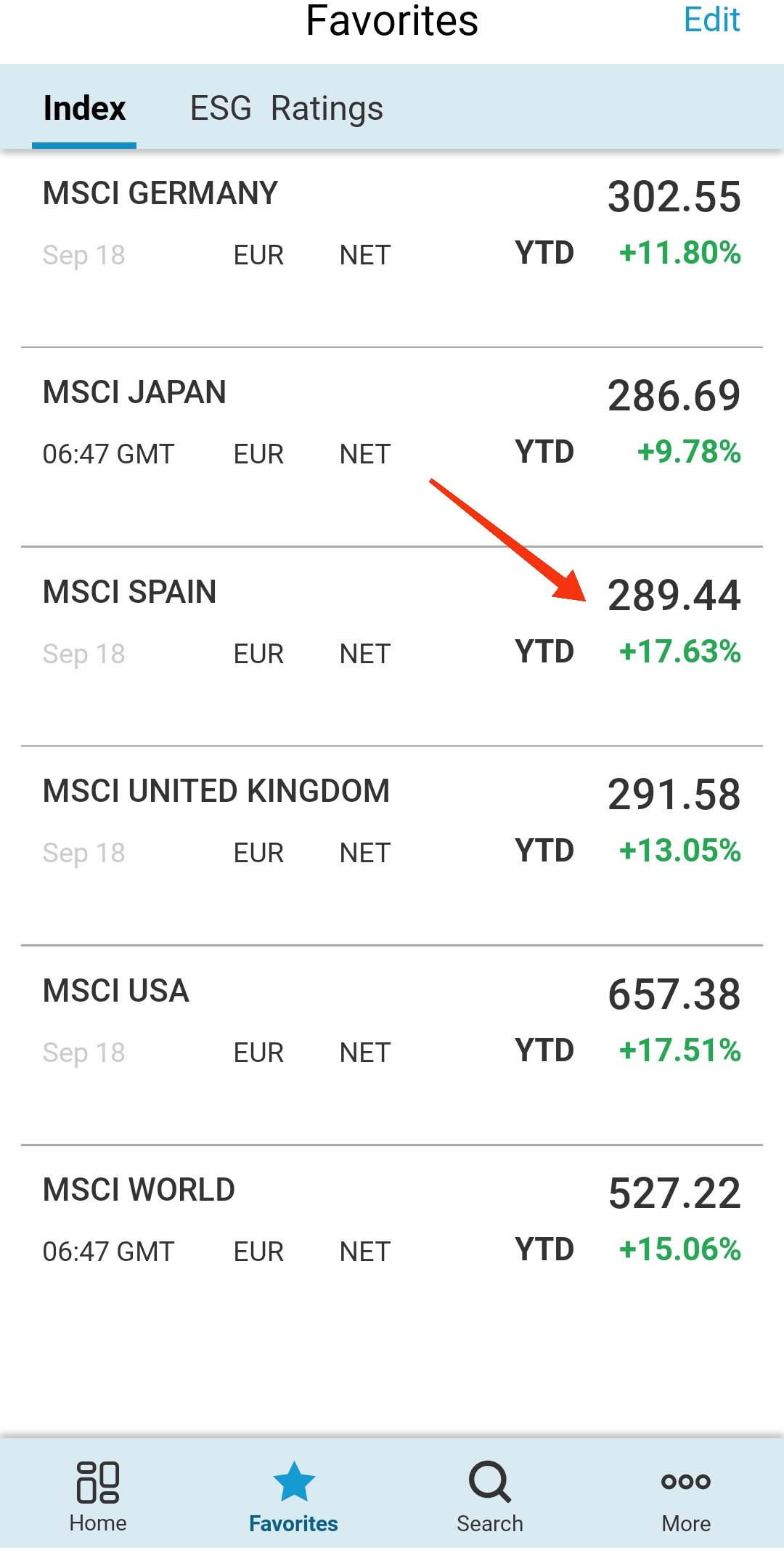784x1553 pixels.
Task: Open the MSCI JAPAN index
Action: tap(392, 447)
